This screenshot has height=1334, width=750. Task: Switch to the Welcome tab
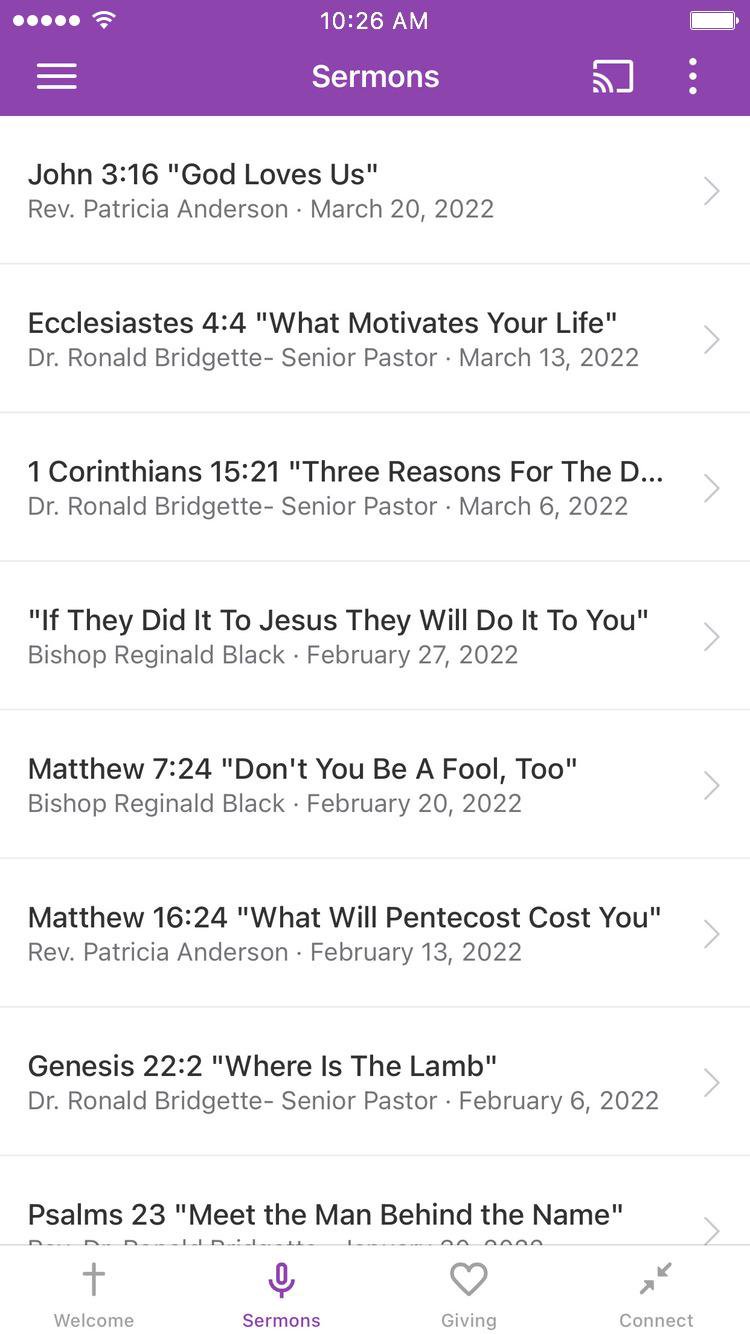tap(94, 1293)
